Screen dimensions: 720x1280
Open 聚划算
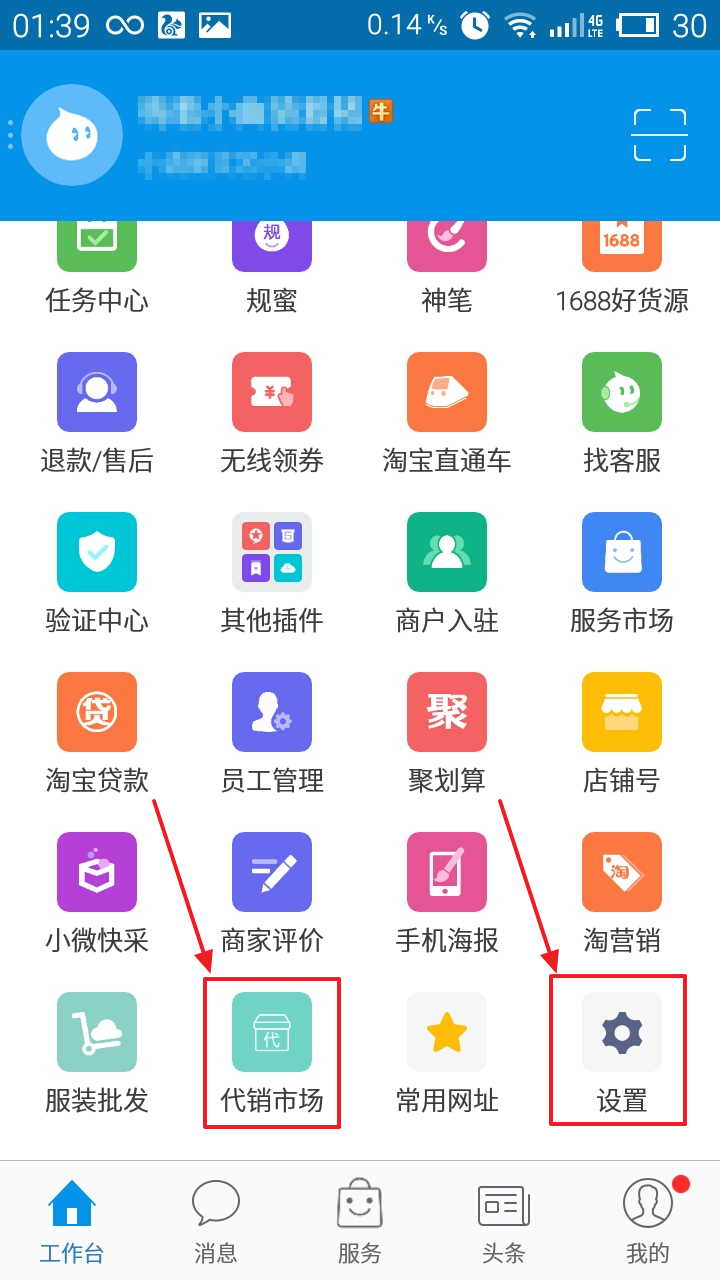coord(447,734)
